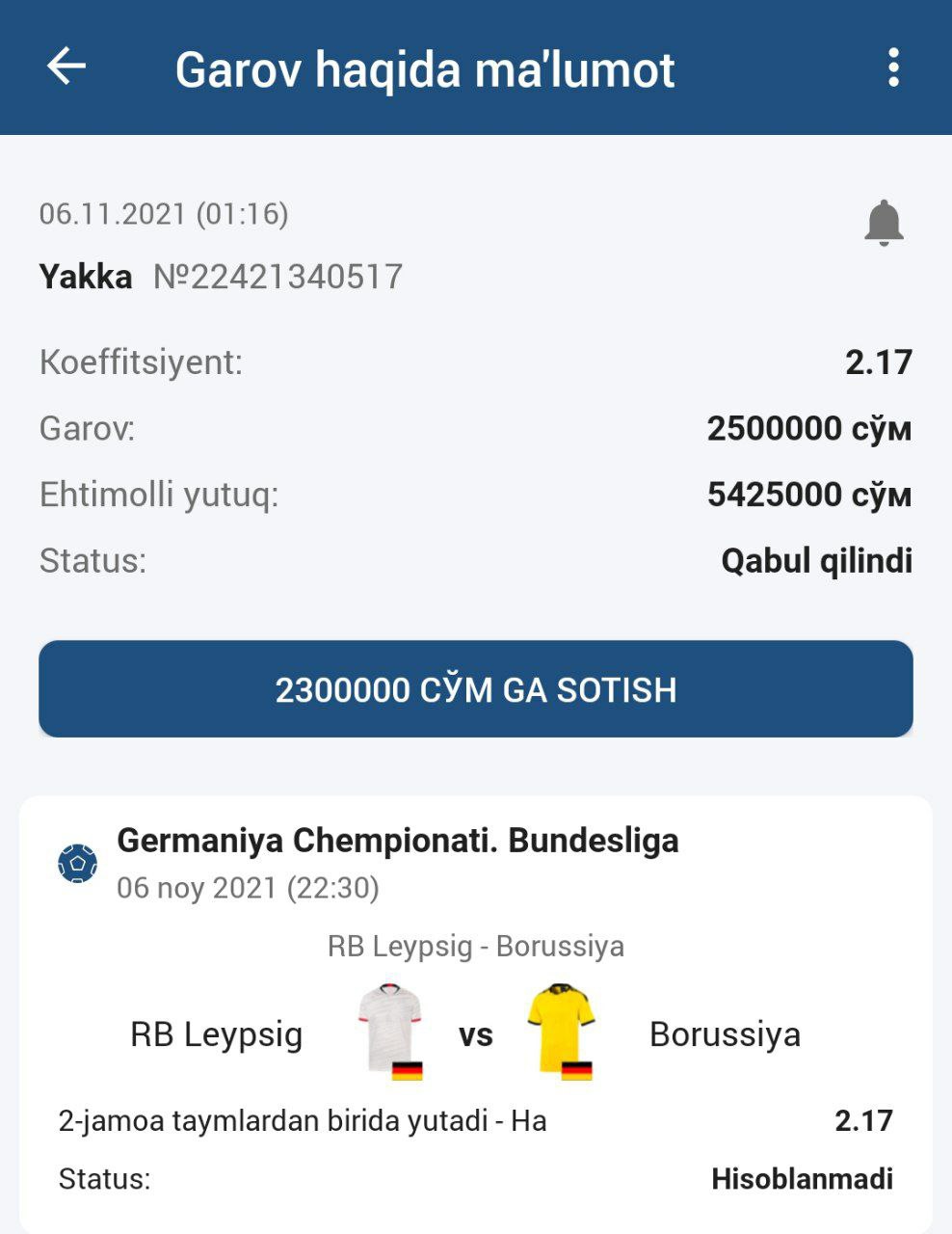The height and width of the screenshot is (1234, 952).
Task: Tap the bet notification bell
Action: (883, 223)
